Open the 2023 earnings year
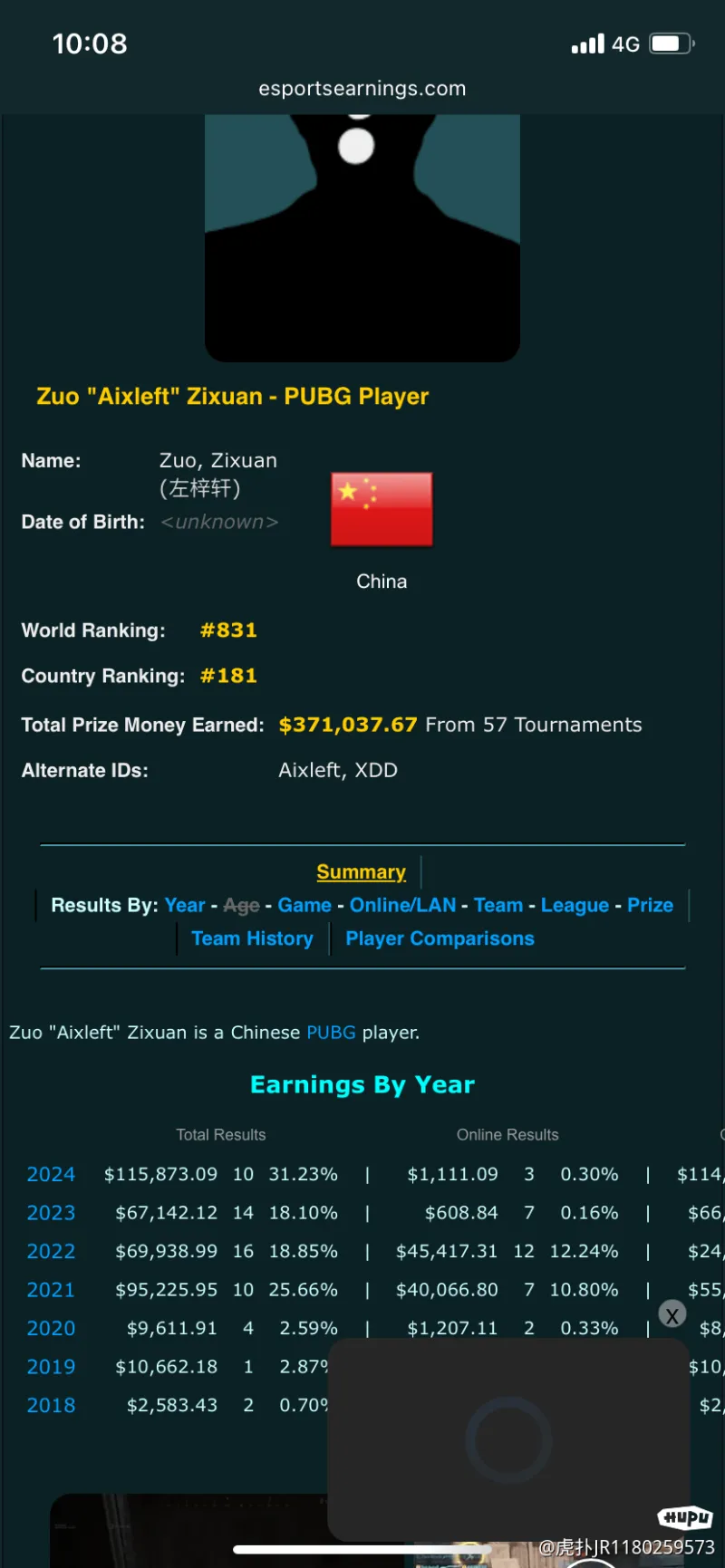Screen dimensions: 725x1568 (51, 1213)
